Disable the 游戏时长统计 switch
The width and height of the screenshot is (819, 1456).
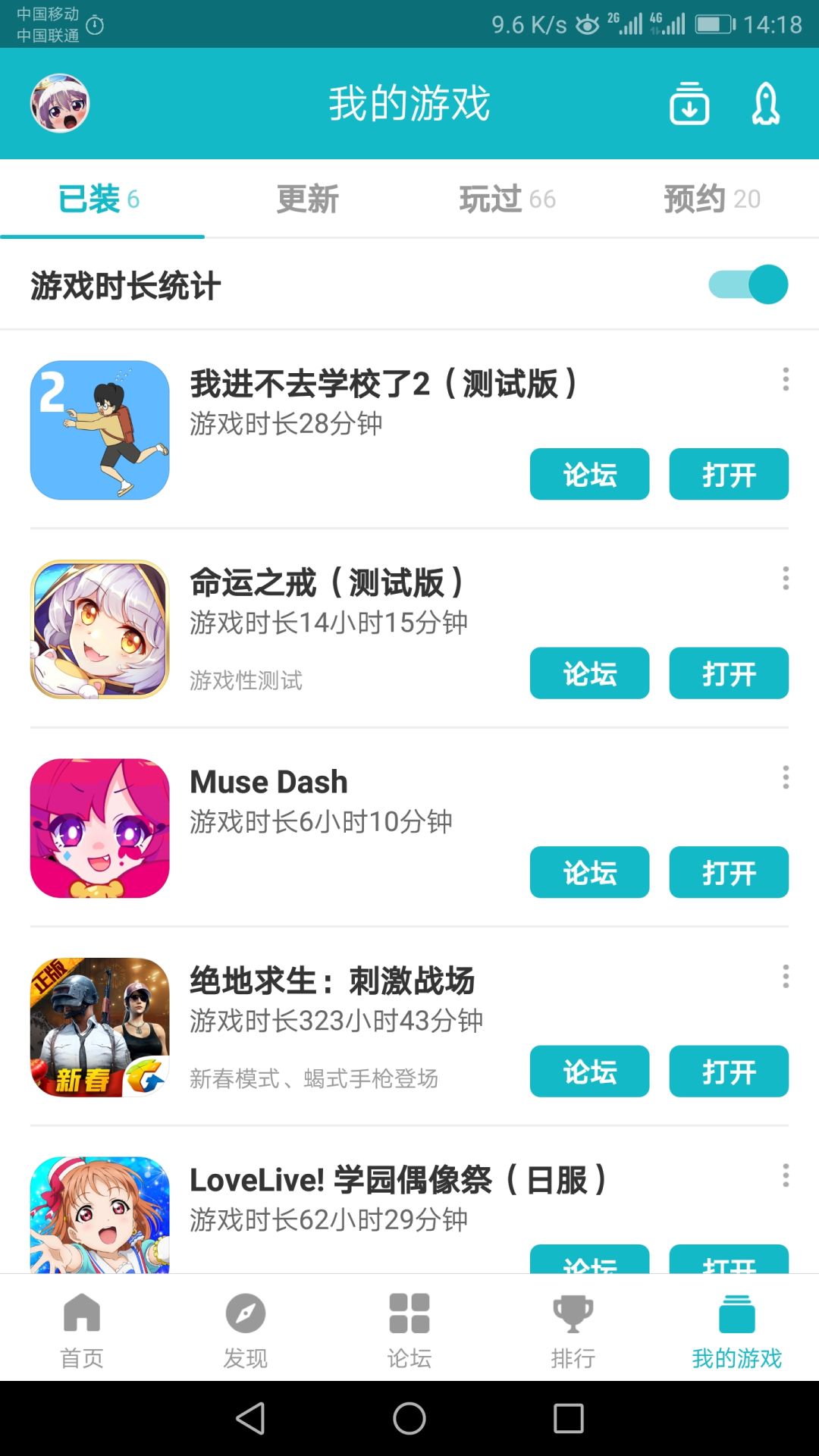[x=748, y=284]
